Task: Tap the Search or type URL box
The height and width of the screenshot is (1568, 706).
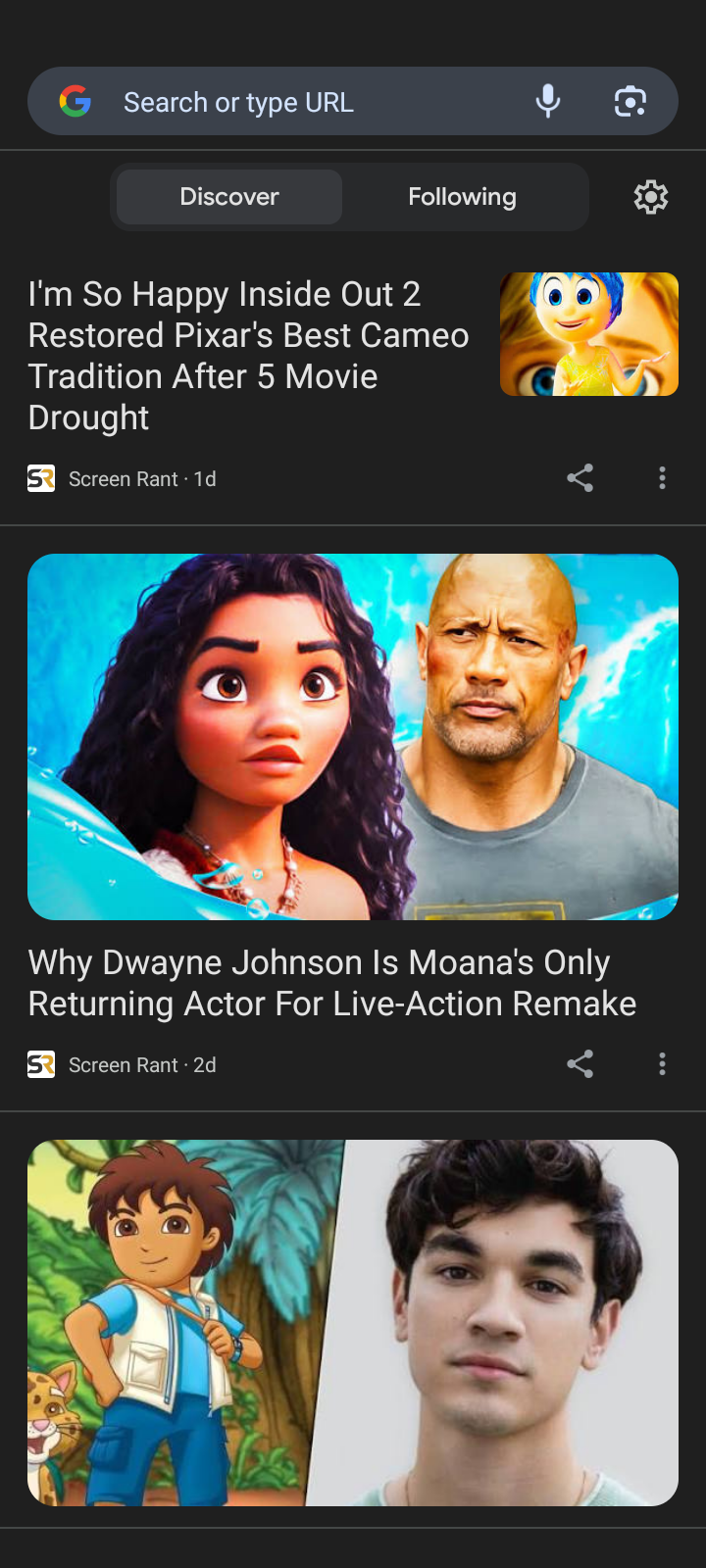Action: point(294,102)
